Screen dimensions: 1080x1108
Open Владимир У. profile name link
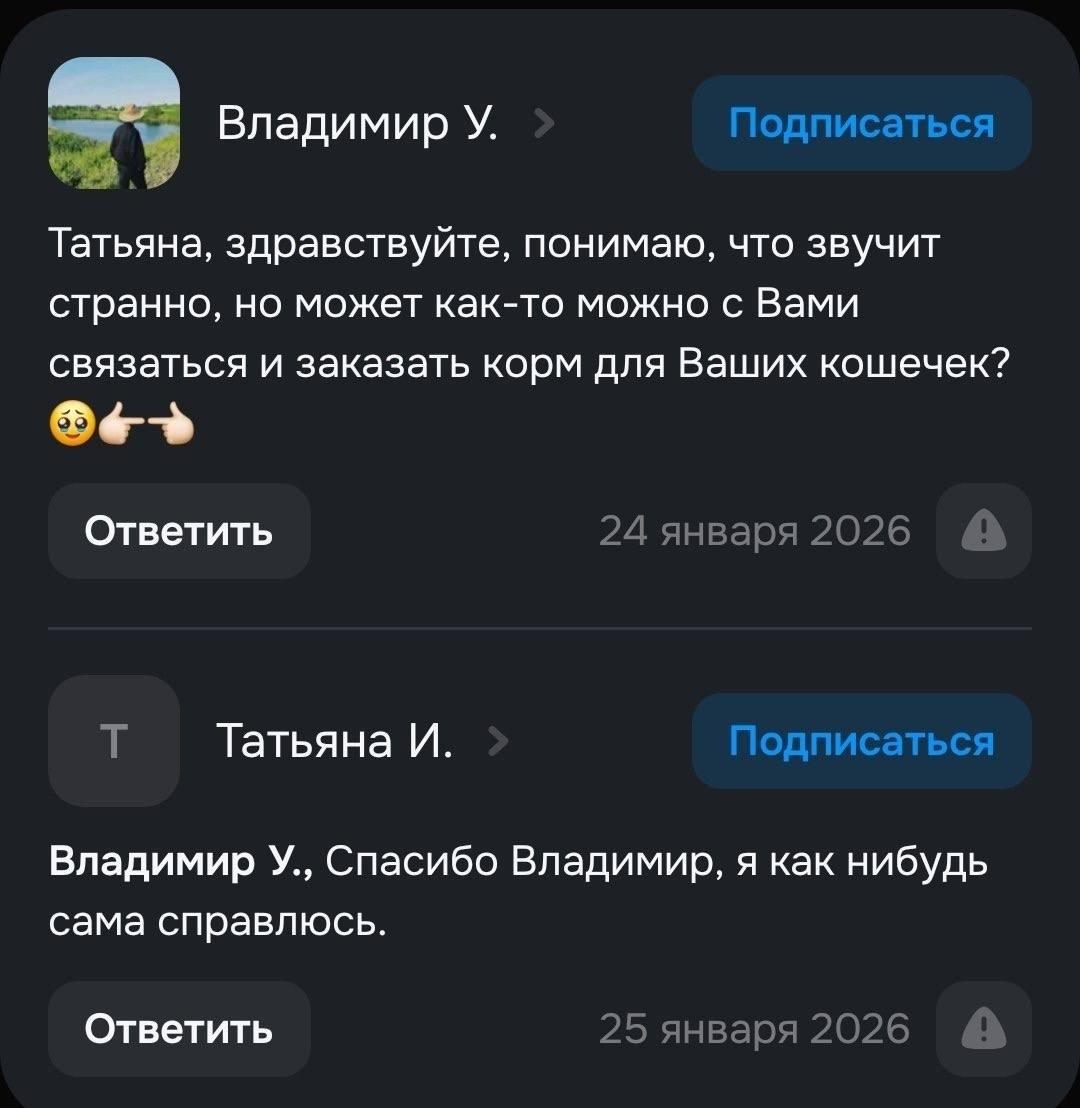coord(357,124)
